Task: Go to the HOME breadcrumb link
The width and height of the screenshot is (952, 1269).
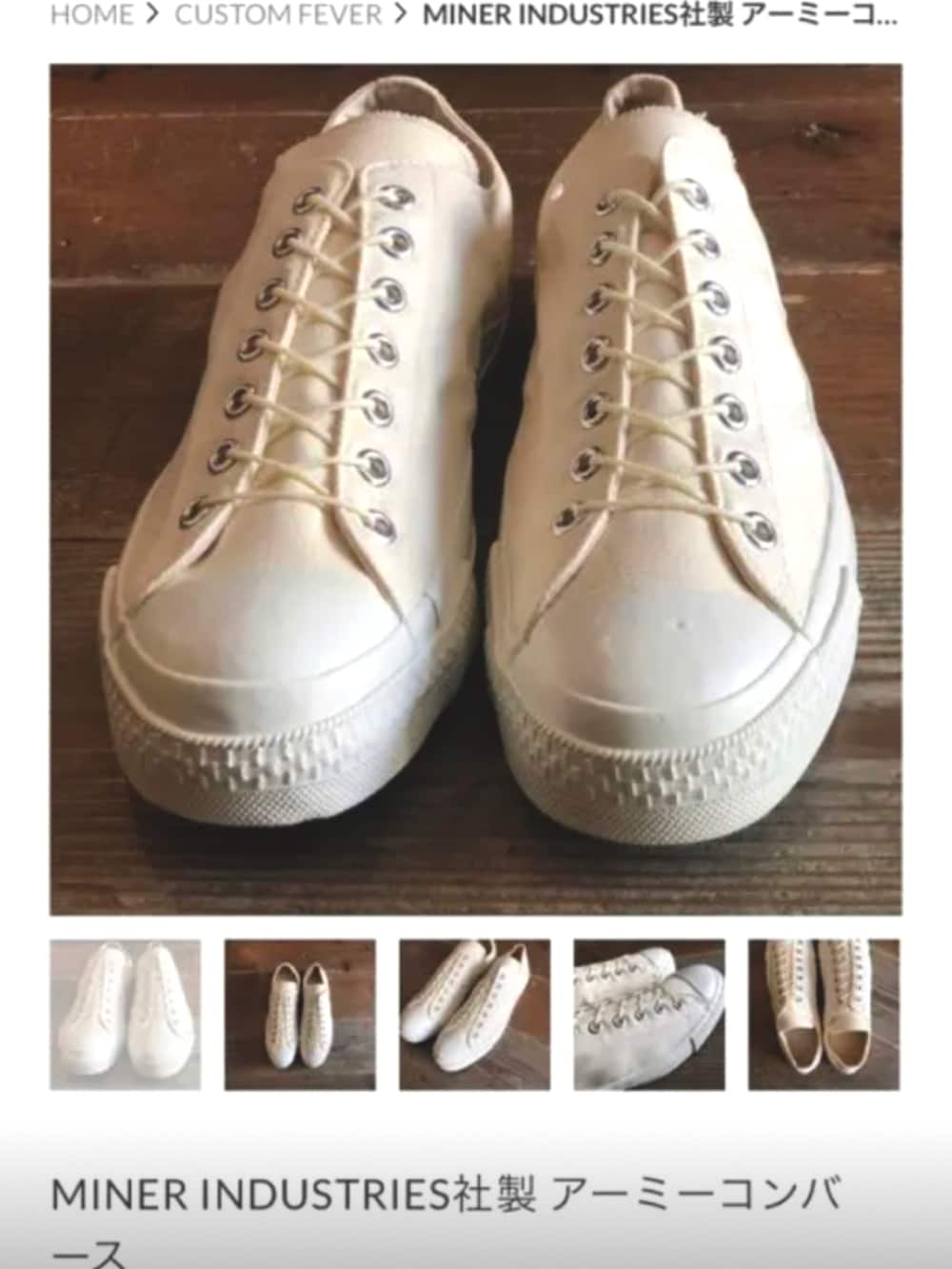Action: 91,14
